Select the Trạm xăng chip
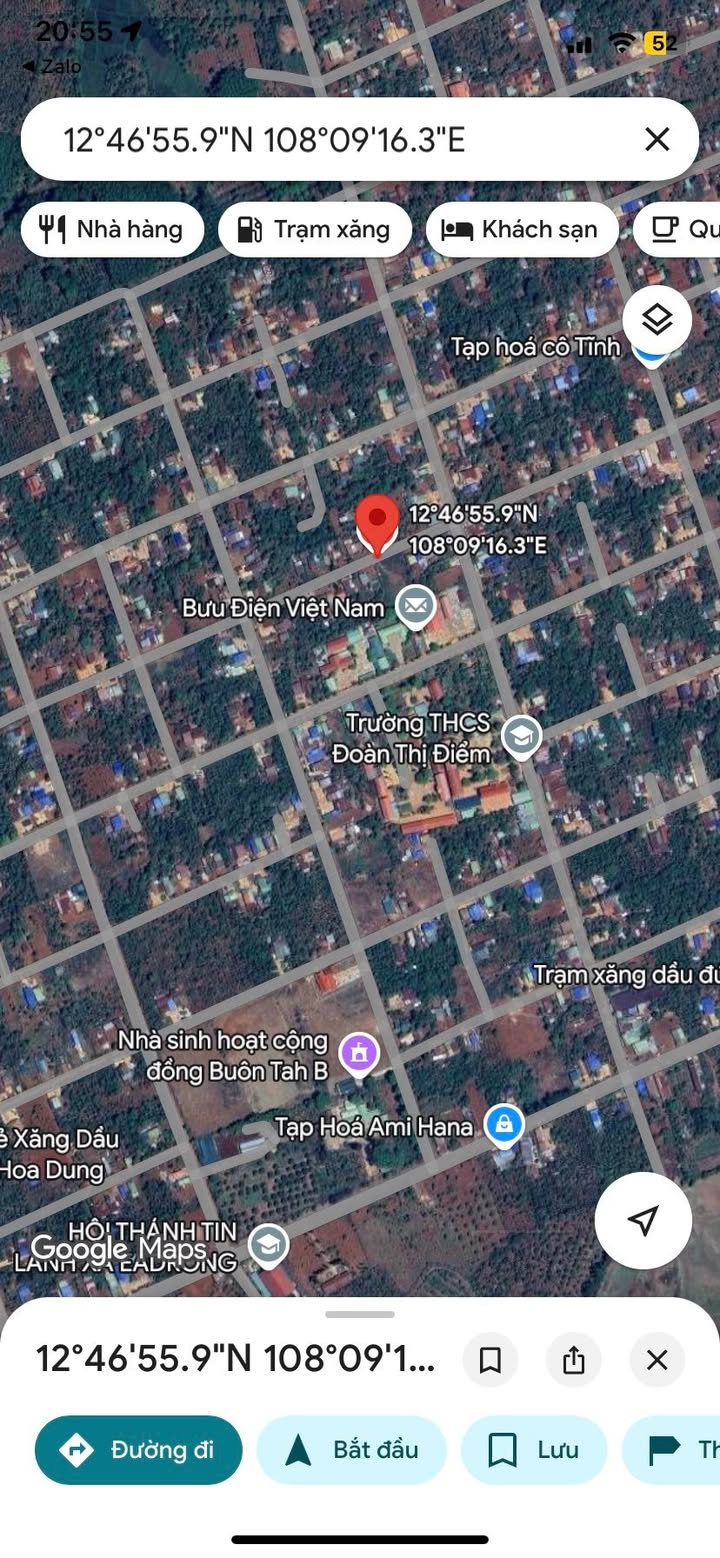This screenshot has width=720, height=1558. pyautogui.click(x=314, y=230)
